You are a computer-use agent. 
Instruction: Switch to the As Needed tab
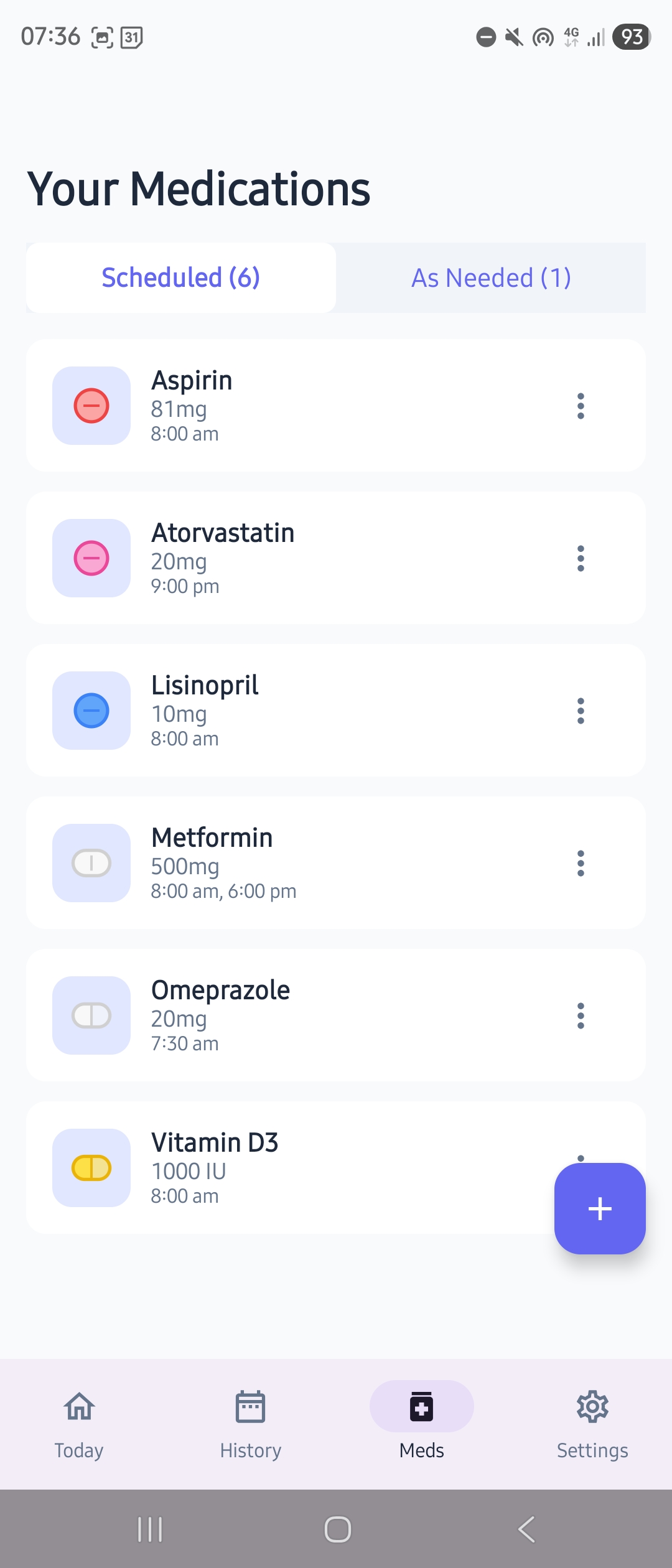tap(491, 278)
